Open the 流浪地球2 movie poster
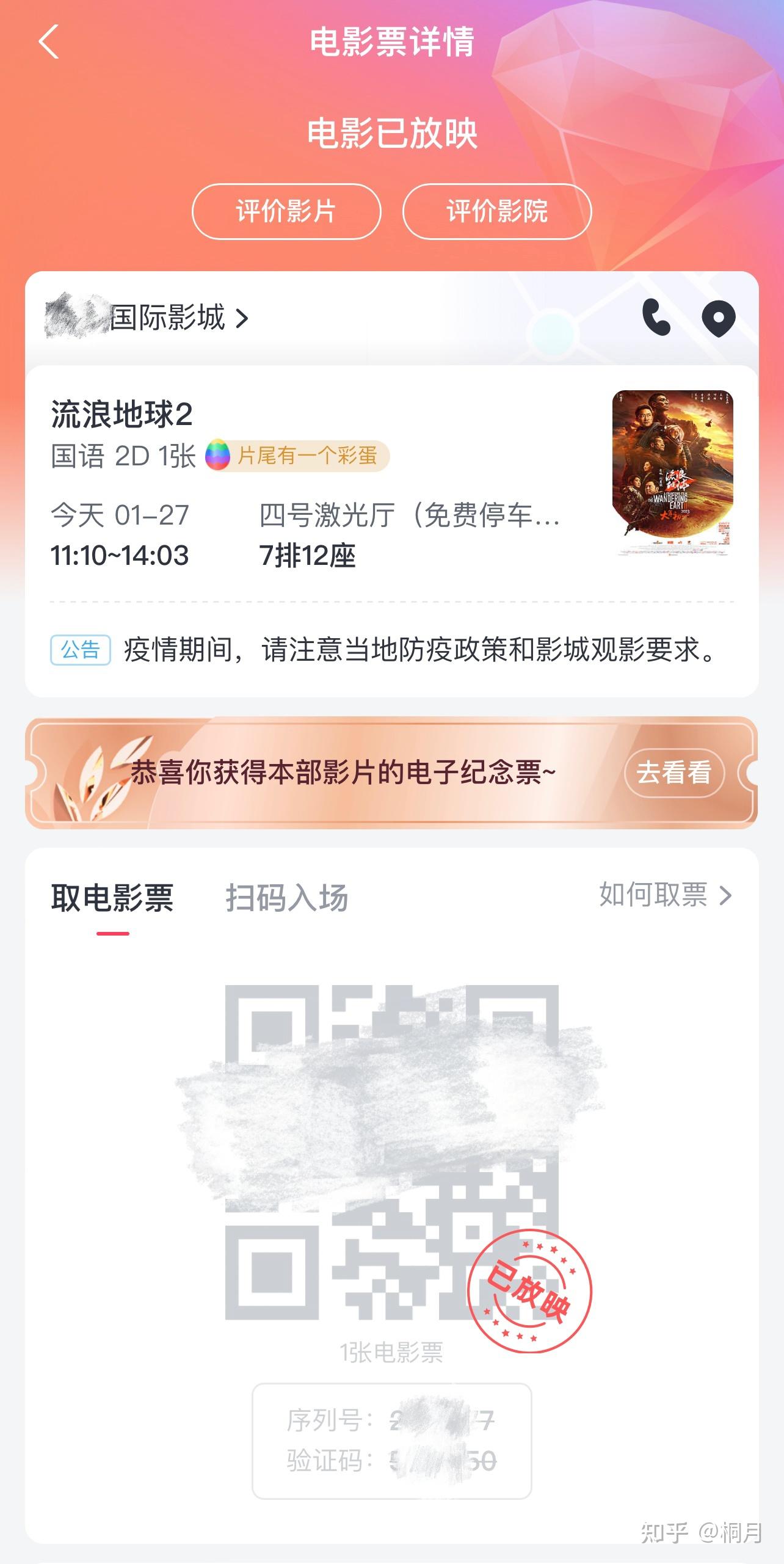Image resolution: width=784 pixels, height=1564 pixels. coord(673,472)
